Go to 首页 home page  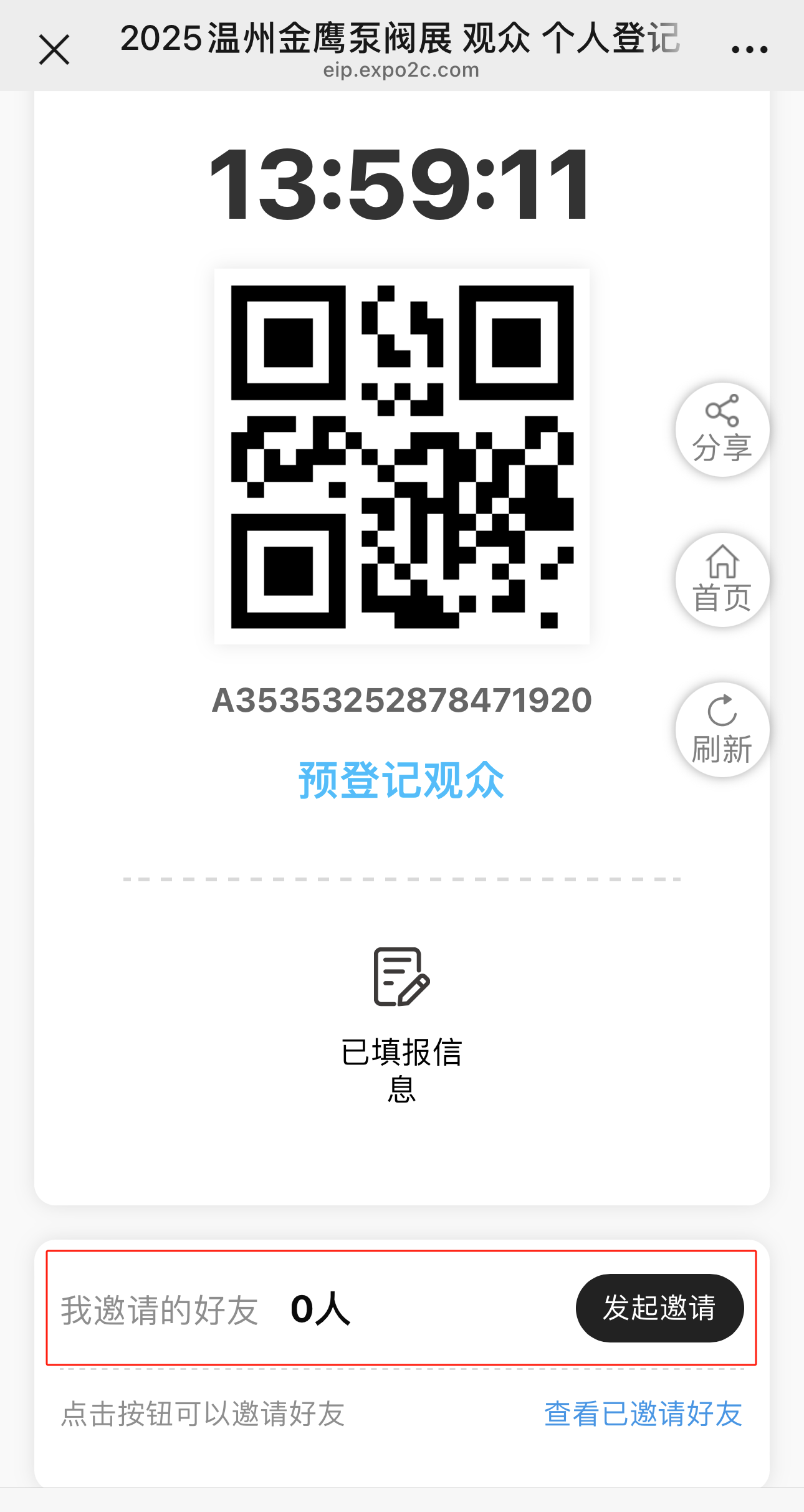(x=722, y=580)
